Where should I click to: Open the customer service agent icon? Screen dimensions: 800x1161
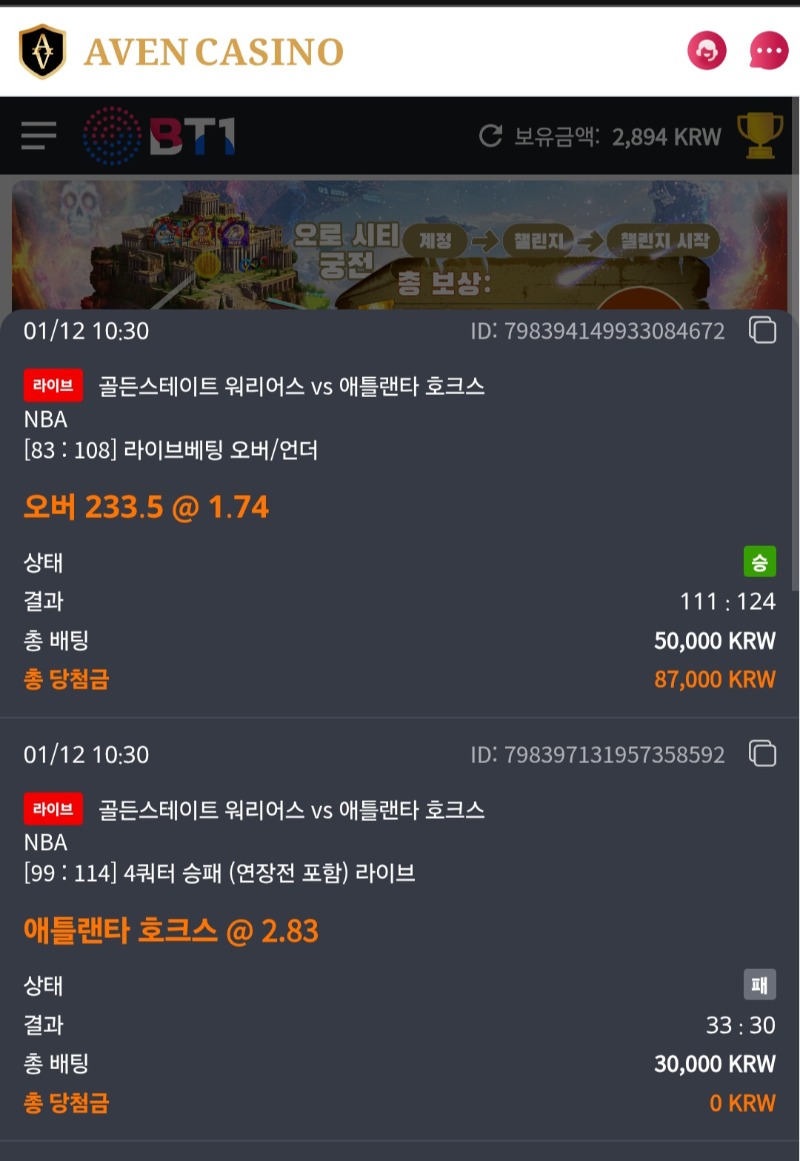click(707, 48)
